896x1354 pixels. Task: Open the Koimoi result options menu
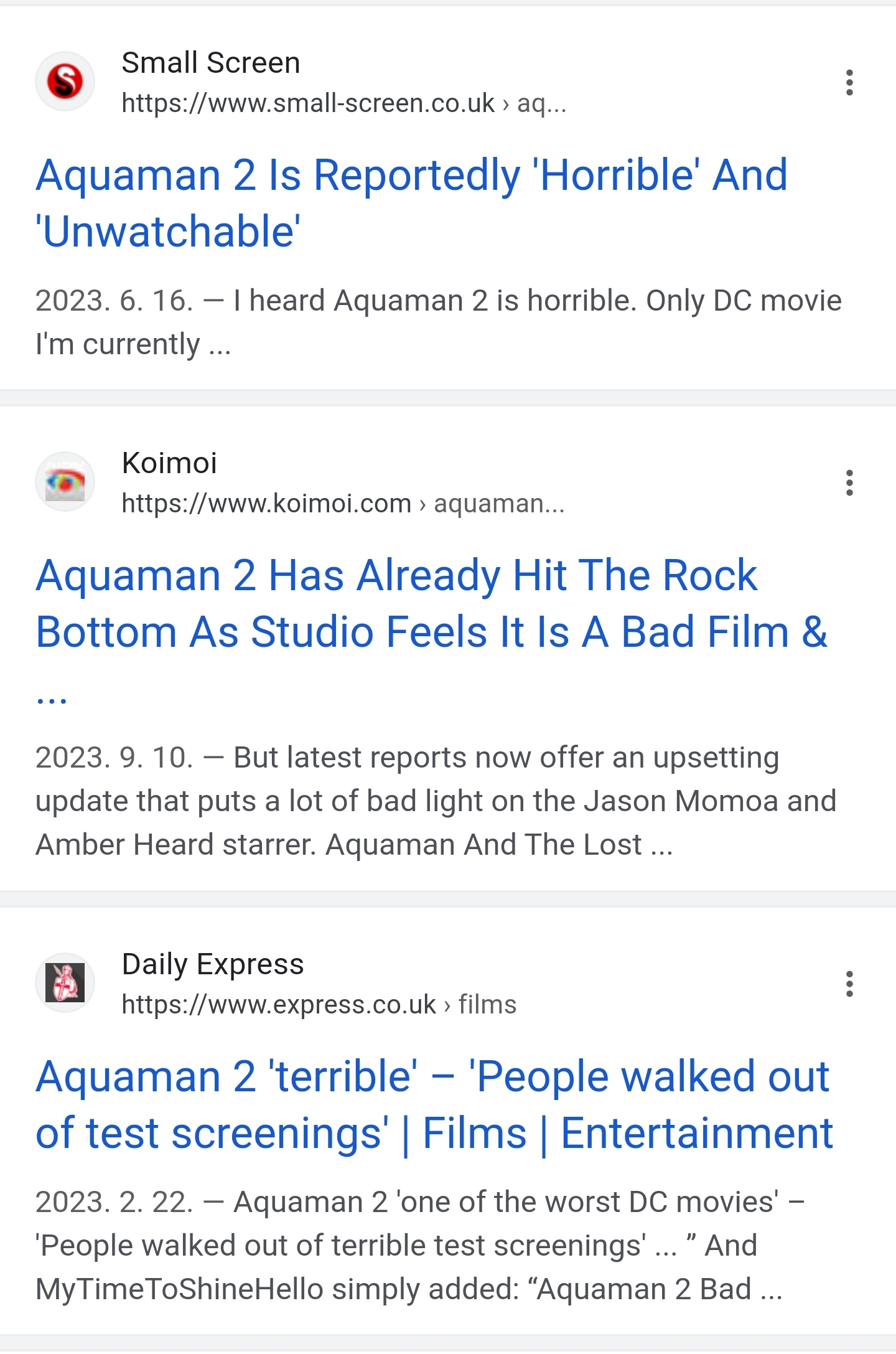[849, 482]
